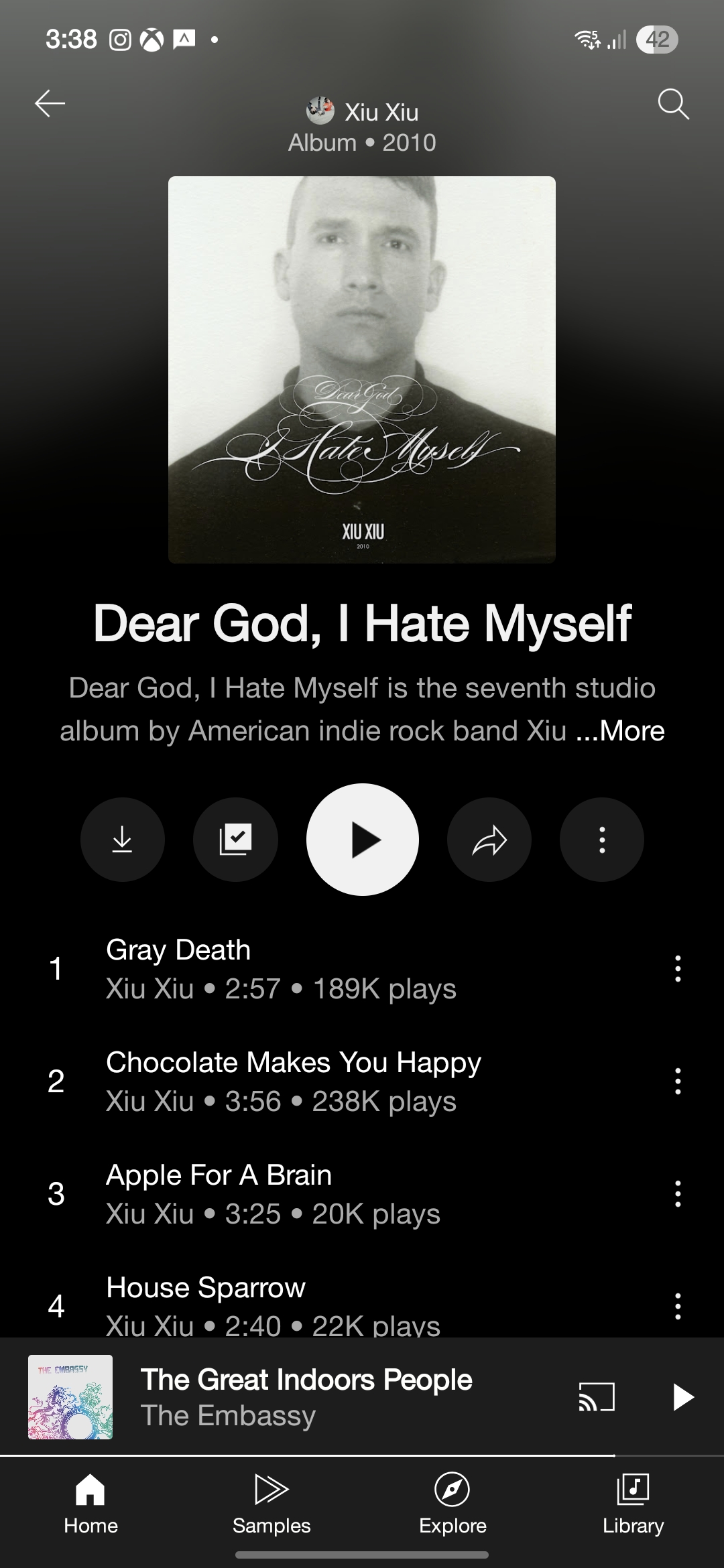Screen dimensions: 724x1568
Task: Open options for Apple For A Brain
Action: (x=678, y=1194)
